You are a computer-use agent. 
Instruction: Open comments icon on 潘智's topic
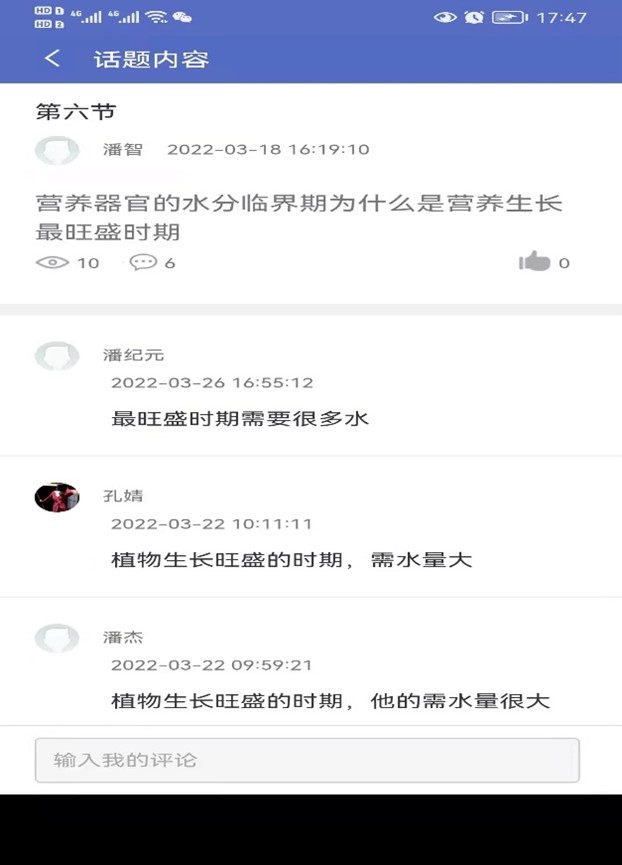pos(144,262)
